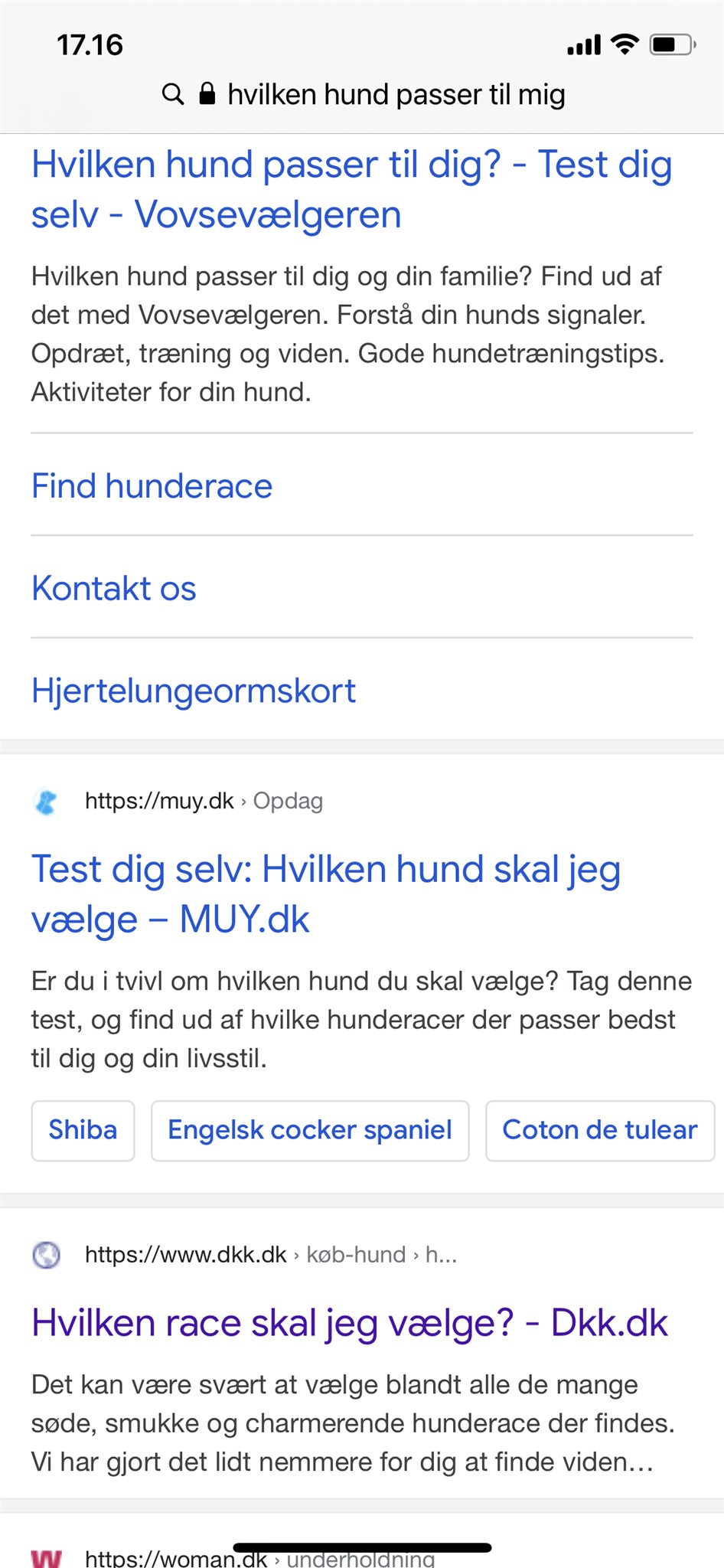This screenshot has width=724, height=1568.
Task: Open the Kontakt os sitelink
Action: click(x=114, y=589)
